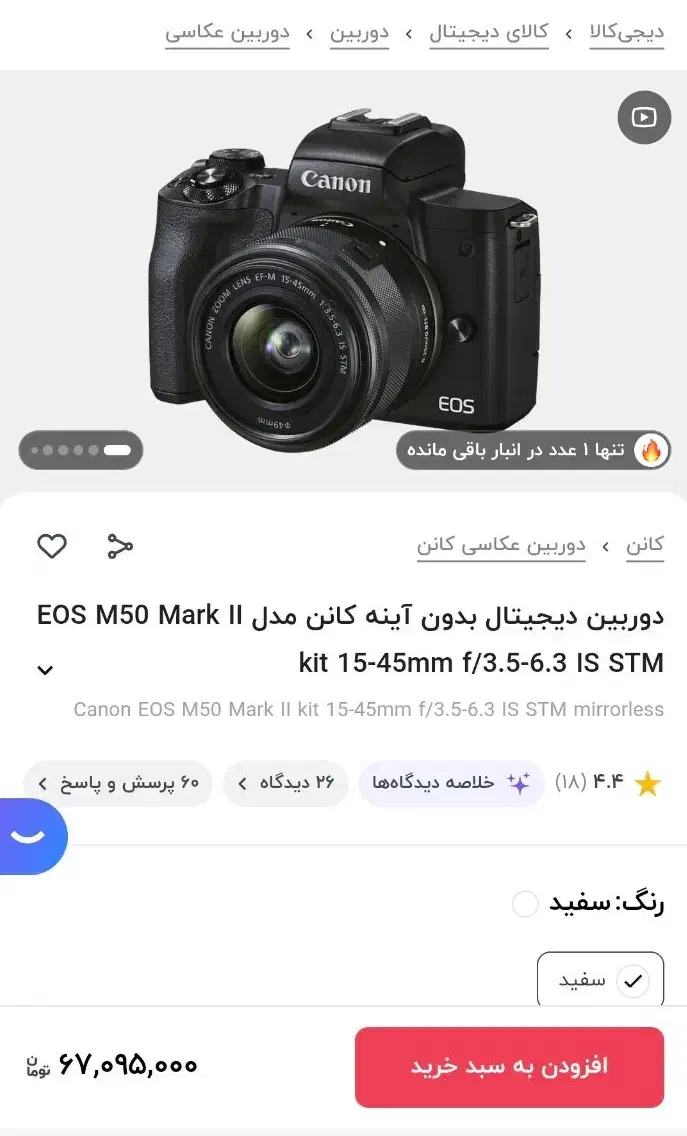The height and width of the screenshot is (1136, 687).
Task: Open the دیجی‌کالا breadcrumb link
Action: pos(626,32)
